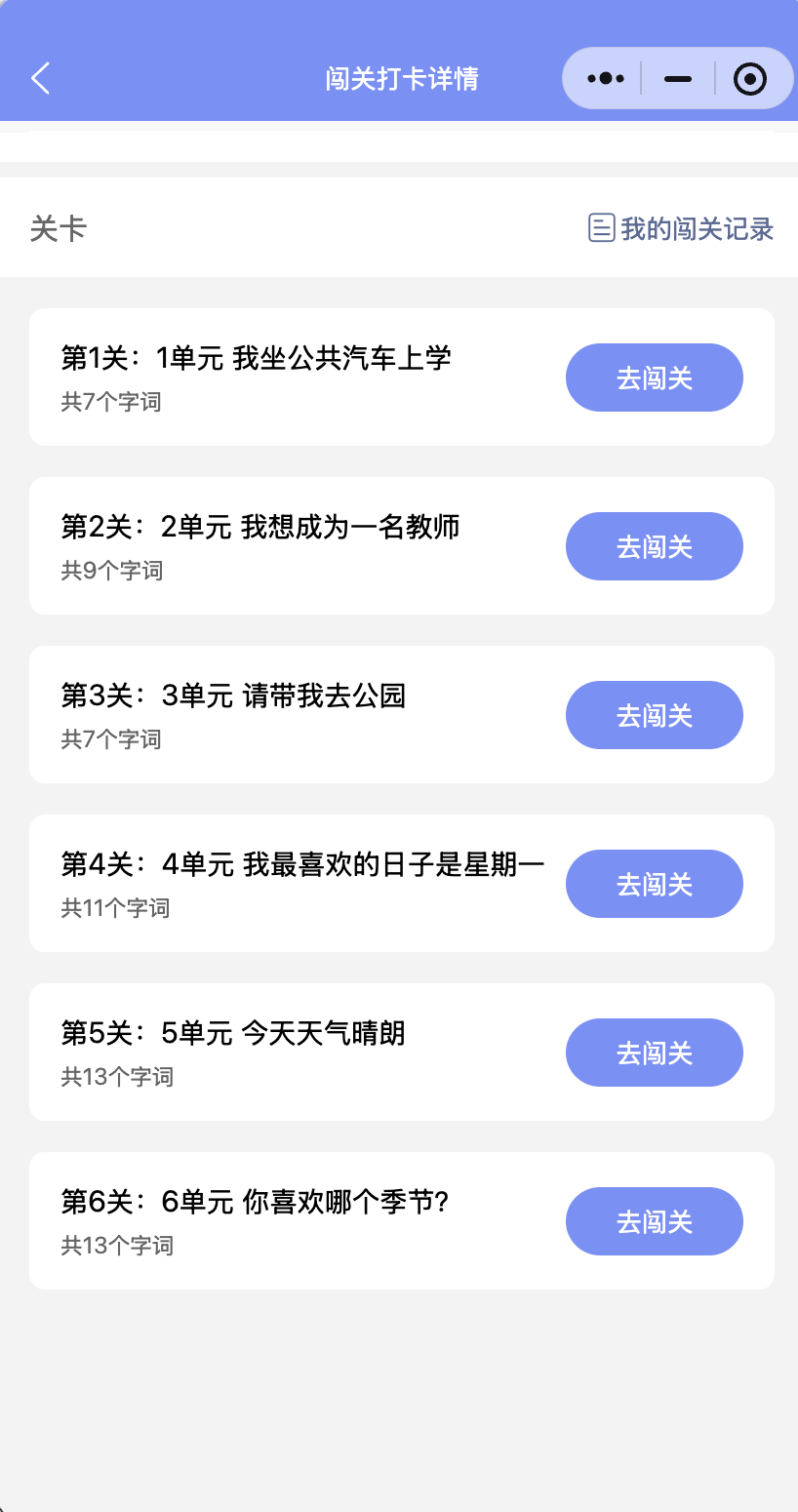Open 我的闯关记录
798x1512 pixels.
point(681,228)
